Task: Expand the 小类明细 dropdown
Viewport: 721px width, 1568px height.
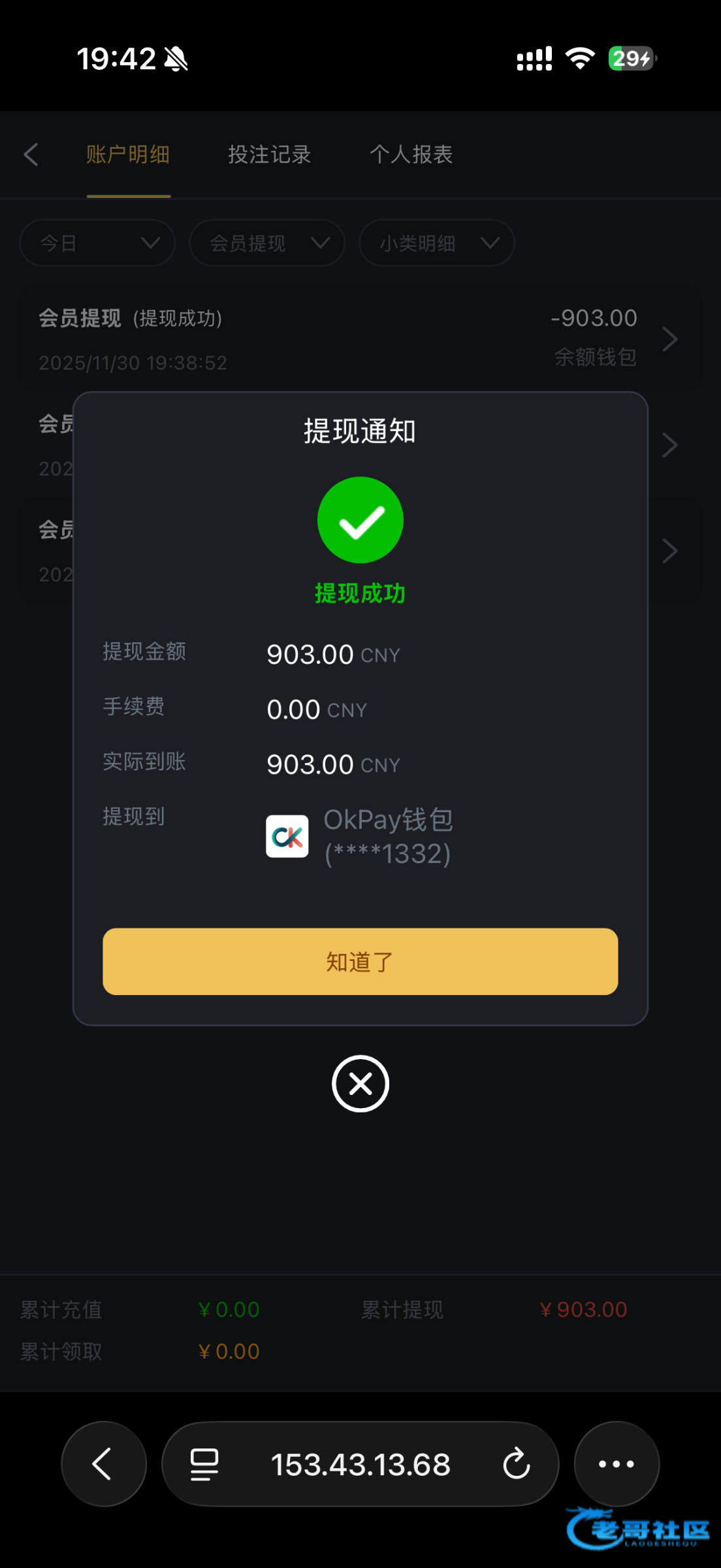Action: pyautogui.click(x=437, y=243)
